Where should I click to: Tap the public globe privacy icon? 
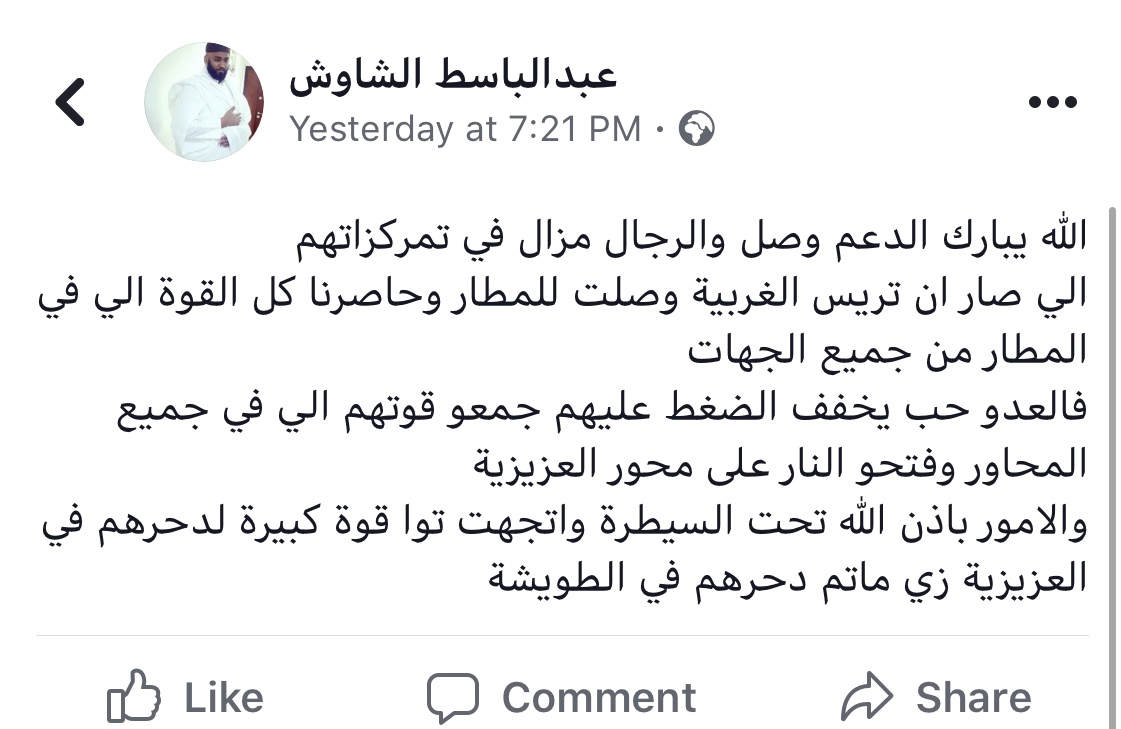pos(696,129)
